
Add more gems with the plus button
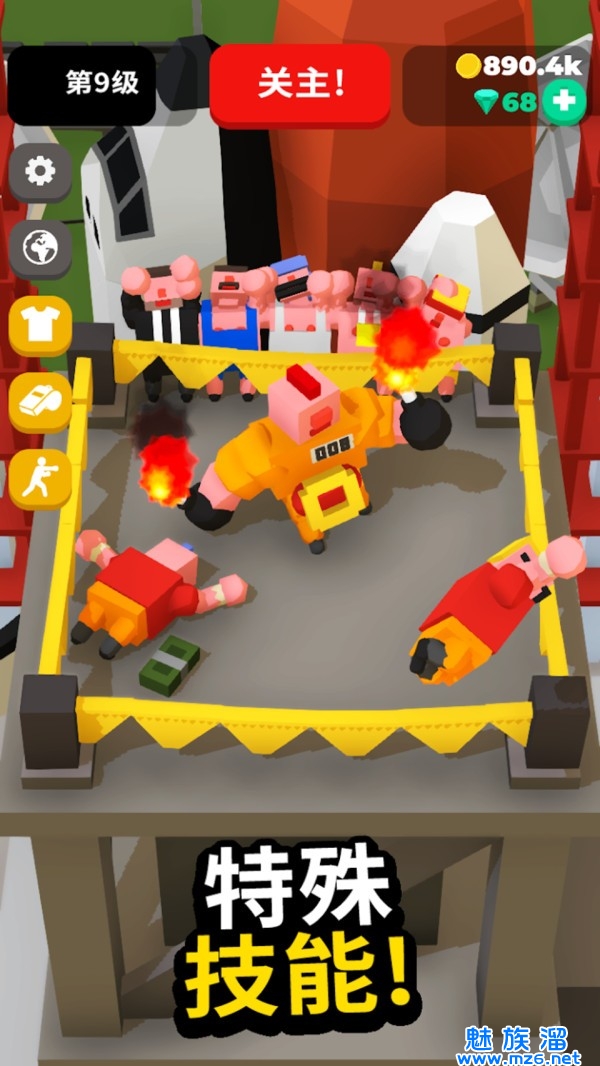563,101
